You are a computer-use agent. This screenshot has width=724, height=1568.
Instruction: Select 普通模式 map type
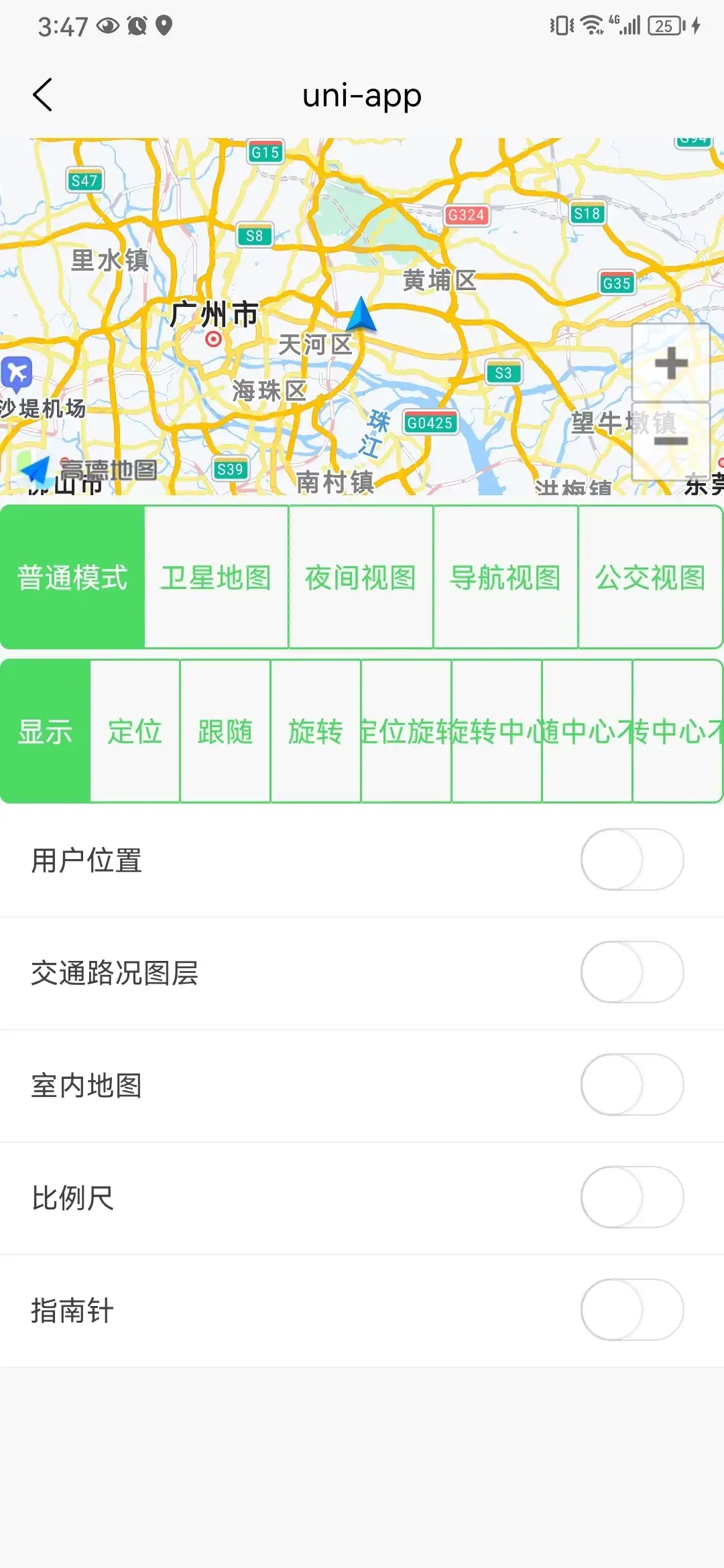coord(72,578)
